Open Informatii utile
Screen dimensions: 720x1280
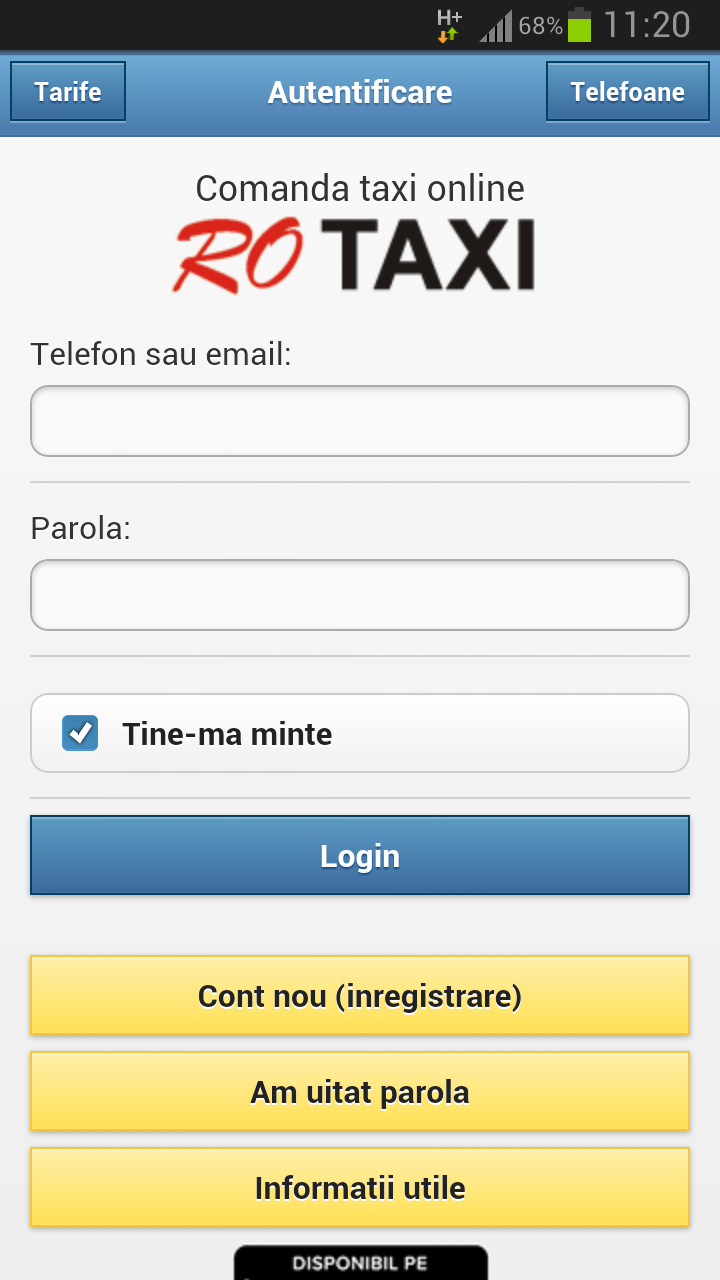[x=360, y=1187]
